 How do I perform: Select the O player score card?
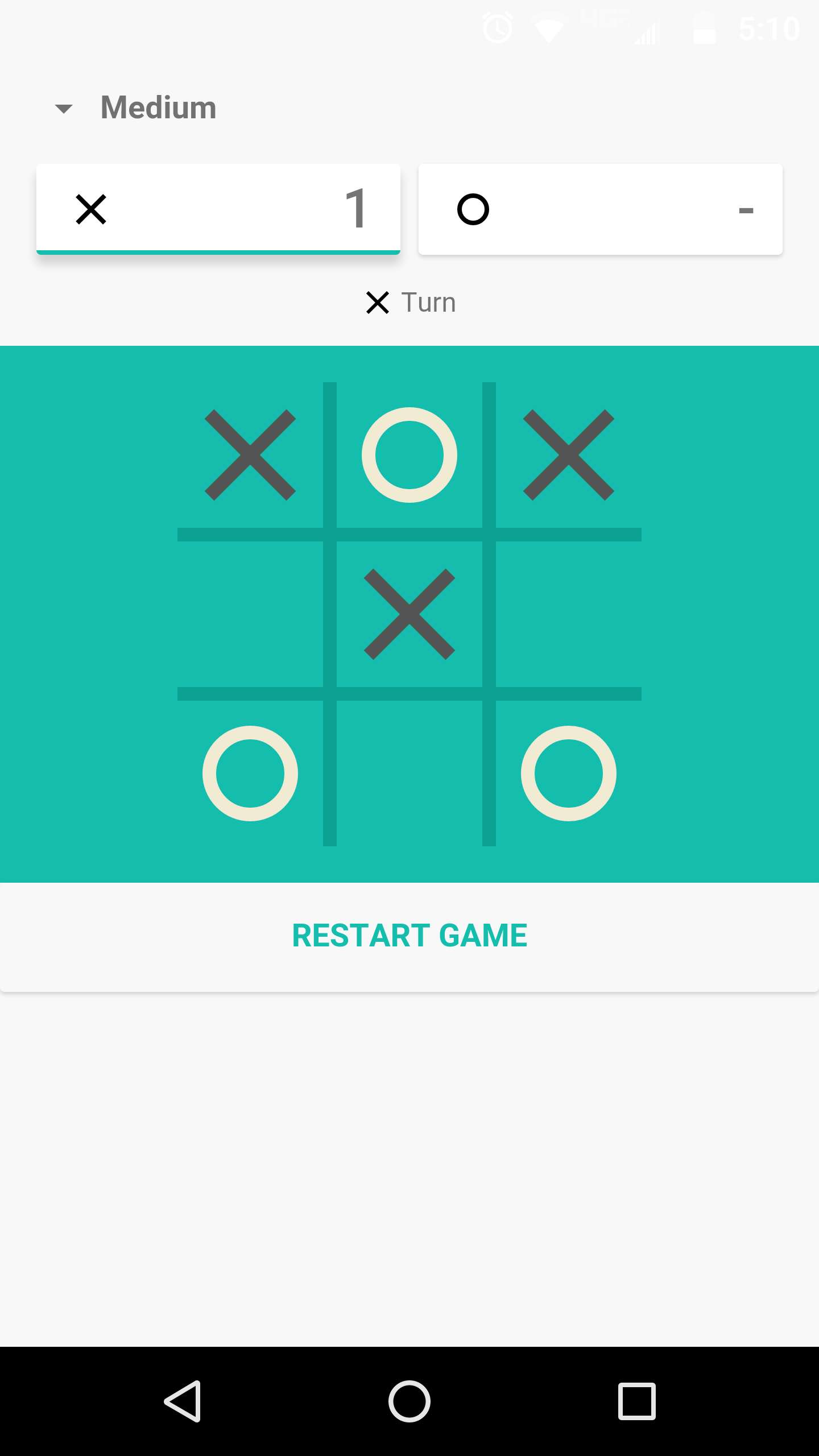pyautogui.click(x=601, y=209)
